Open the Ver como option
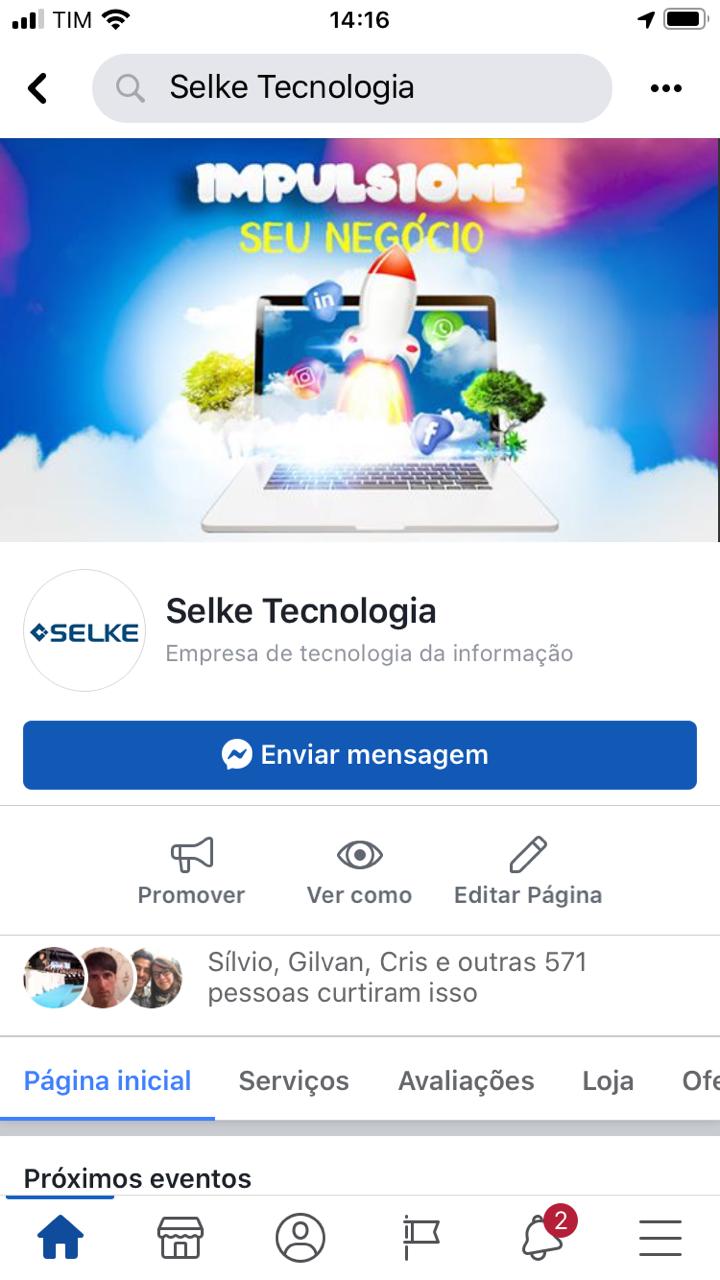The image size is (720, 1280). point(359,871)
